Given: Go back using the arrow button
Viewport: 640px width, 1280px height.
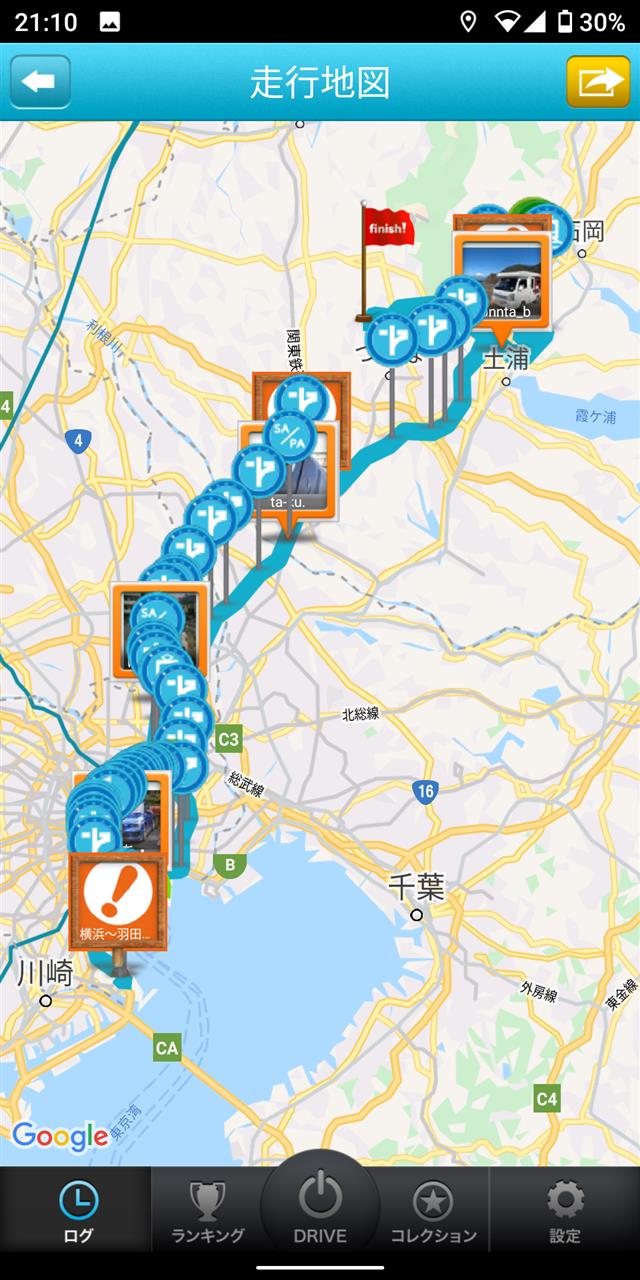Looking at the screenshot, I should 40,81.
